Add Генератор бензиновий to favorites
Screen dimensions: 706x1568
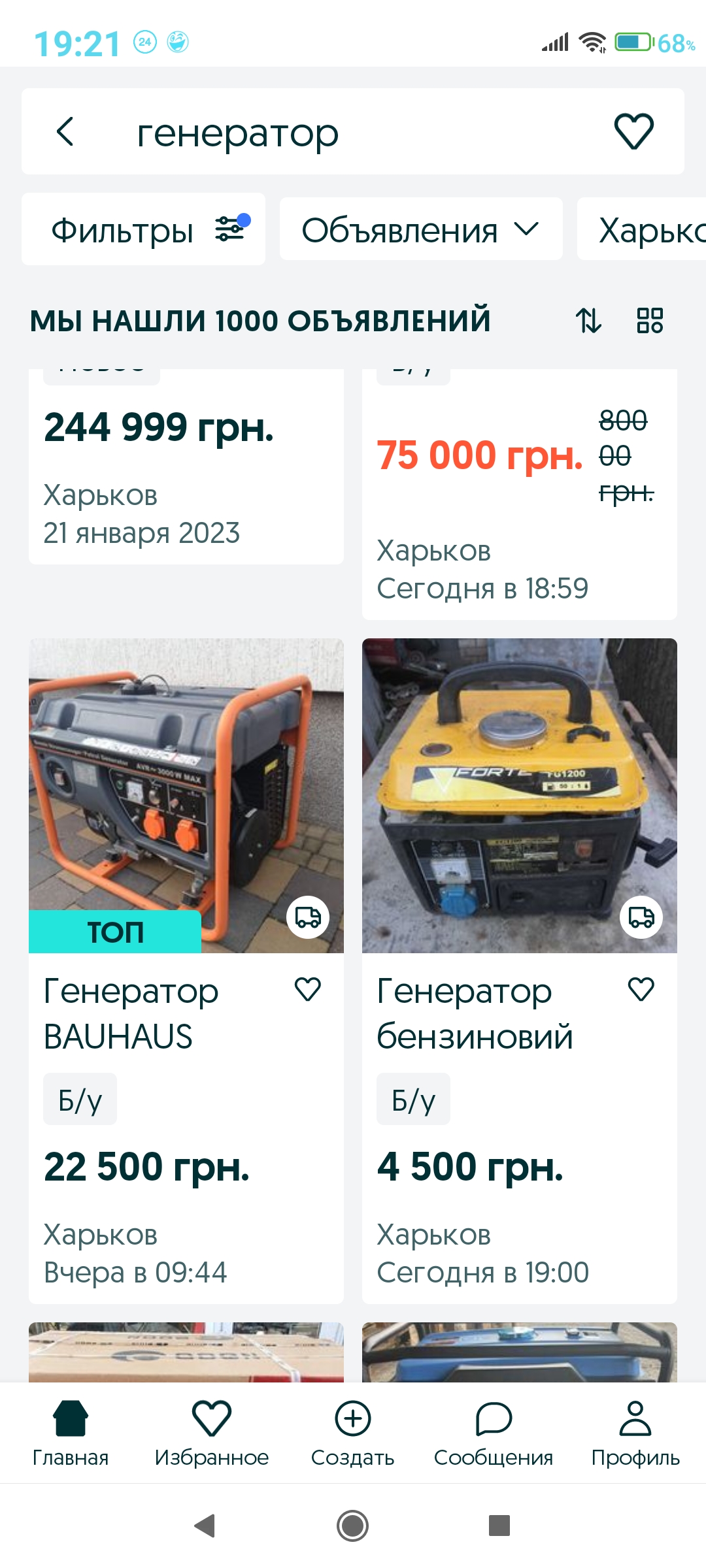coord(641,989)
